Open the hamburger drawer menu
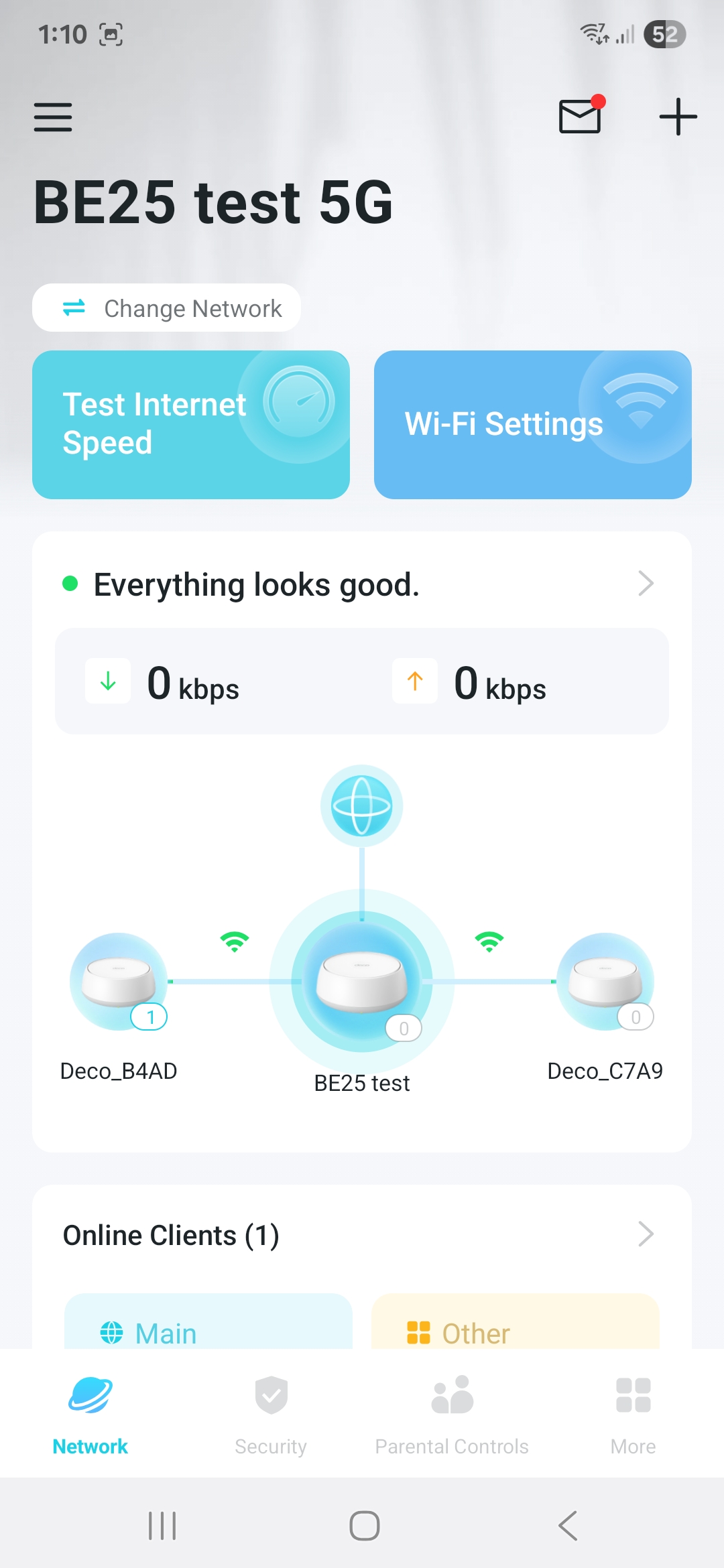Viewport: 724px width, 1568px height. pyautogui.click(x=53, y=117)
